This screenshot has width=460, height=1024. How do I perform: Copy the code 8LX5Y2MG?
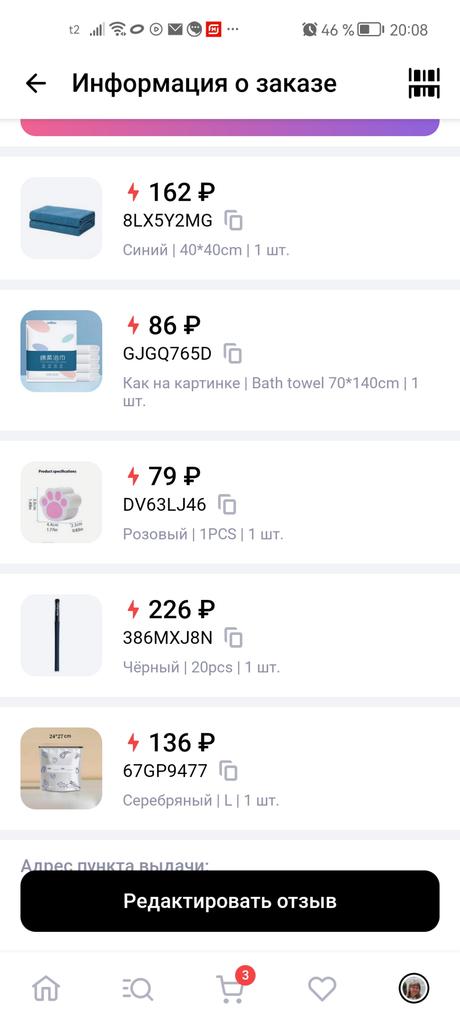click(233, 221)
